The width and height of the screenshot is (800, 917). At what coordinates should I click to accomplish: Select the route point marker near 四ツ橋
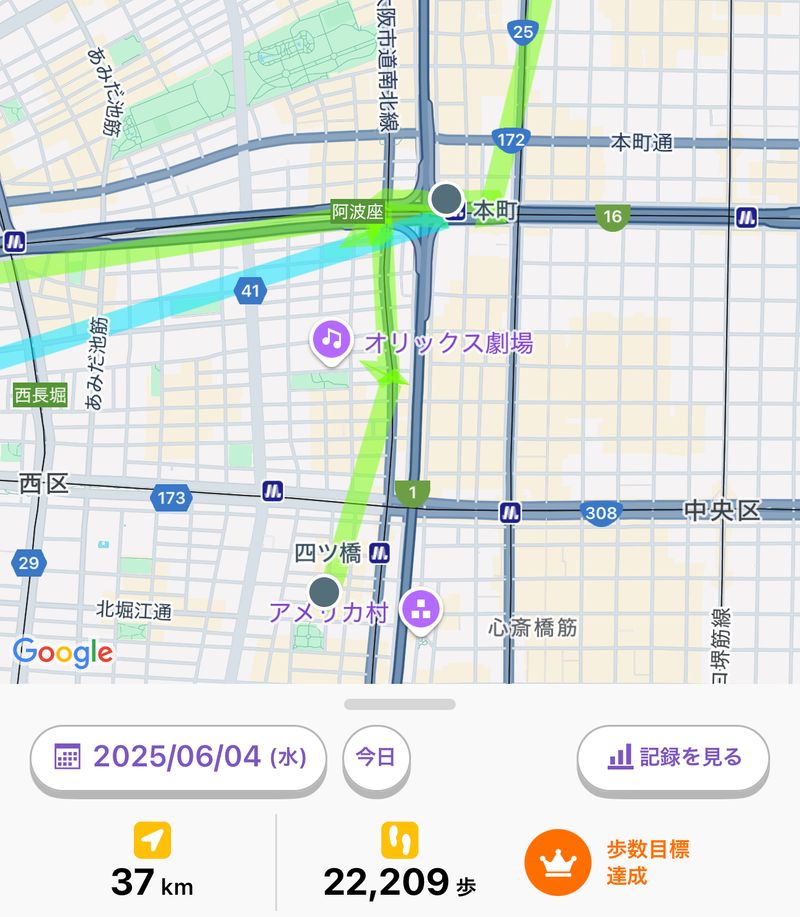[324, 591]
